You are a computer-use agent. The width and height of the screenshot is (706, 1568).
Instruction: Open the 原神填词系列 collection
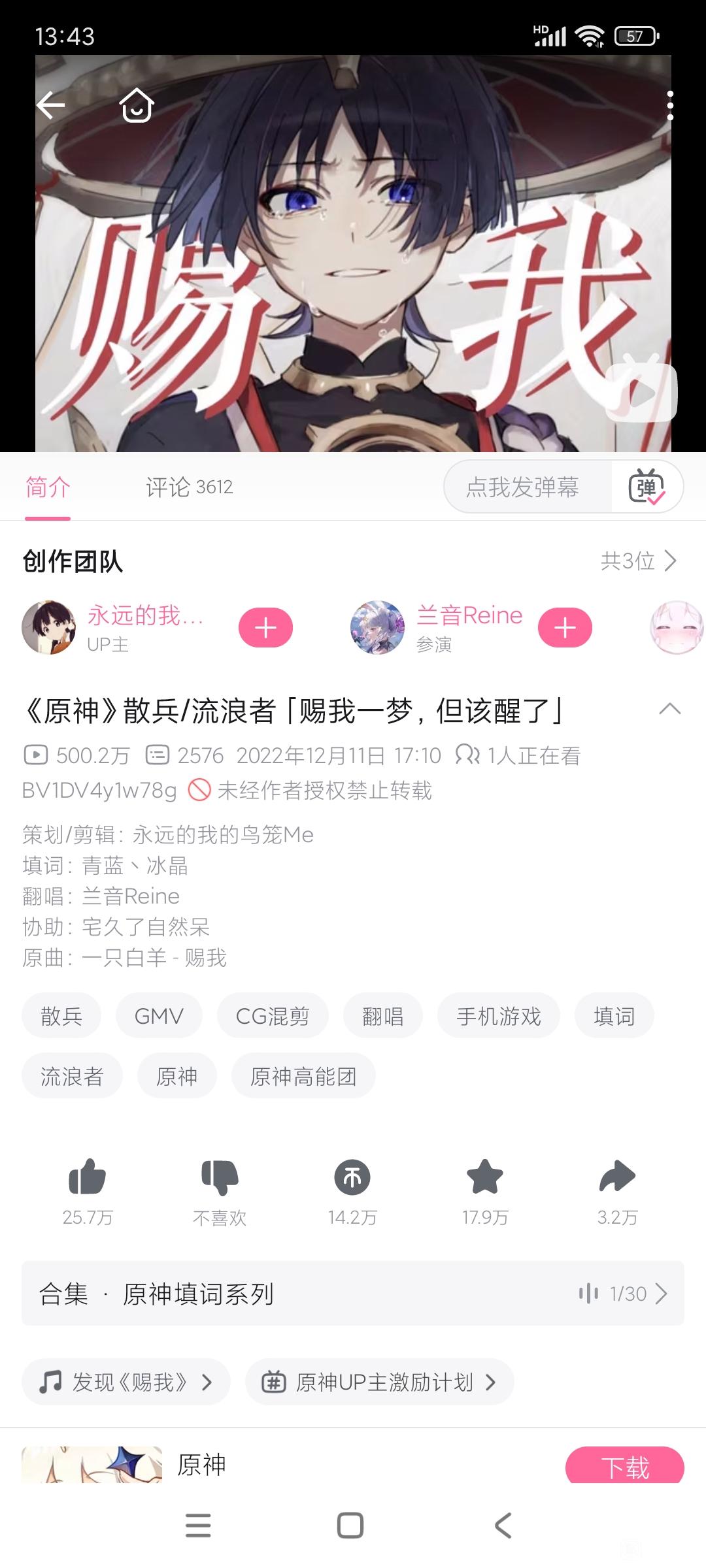click(x=353, y=1294)
